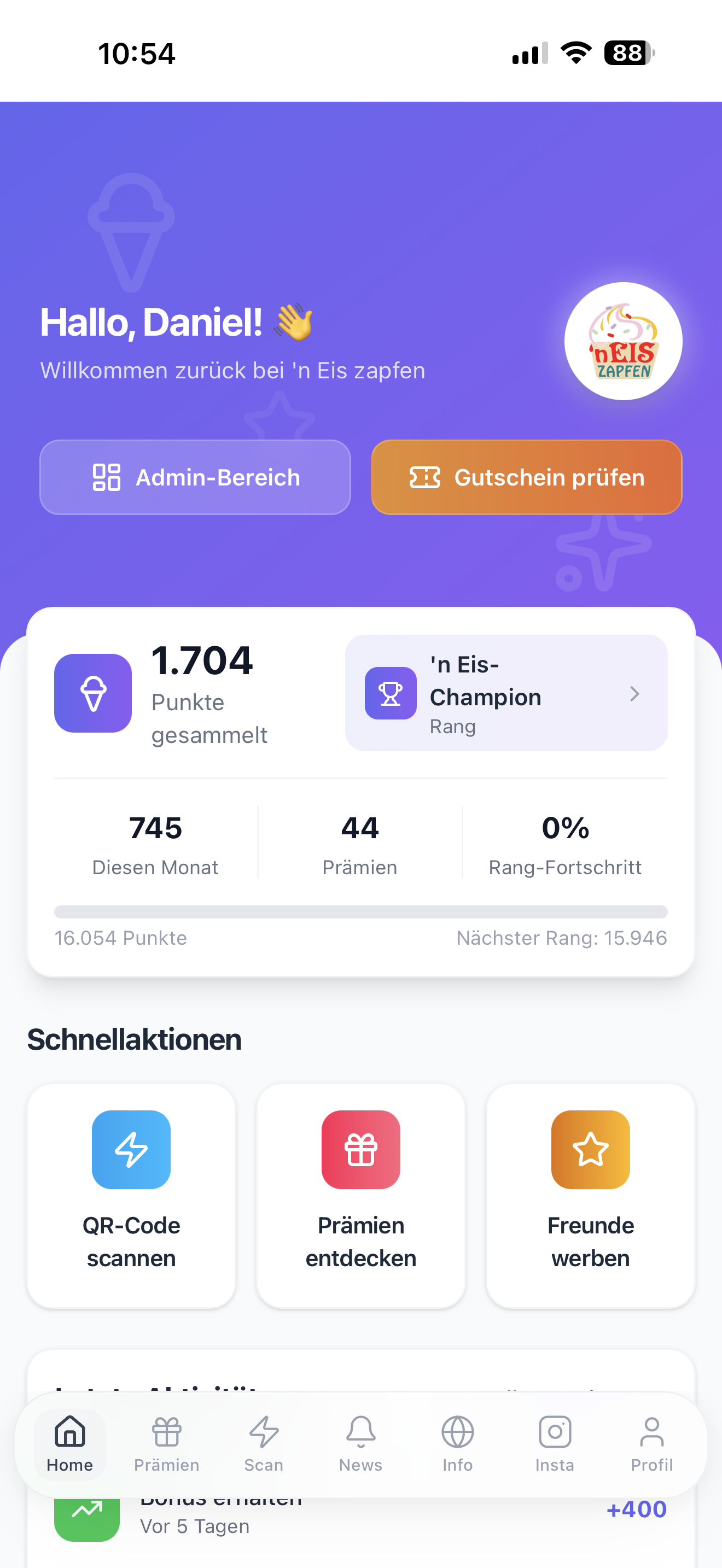Screen dimensions: 722x1568
Task: Open the 'n Eis-Champion rank card
Action: pos(506,693)
